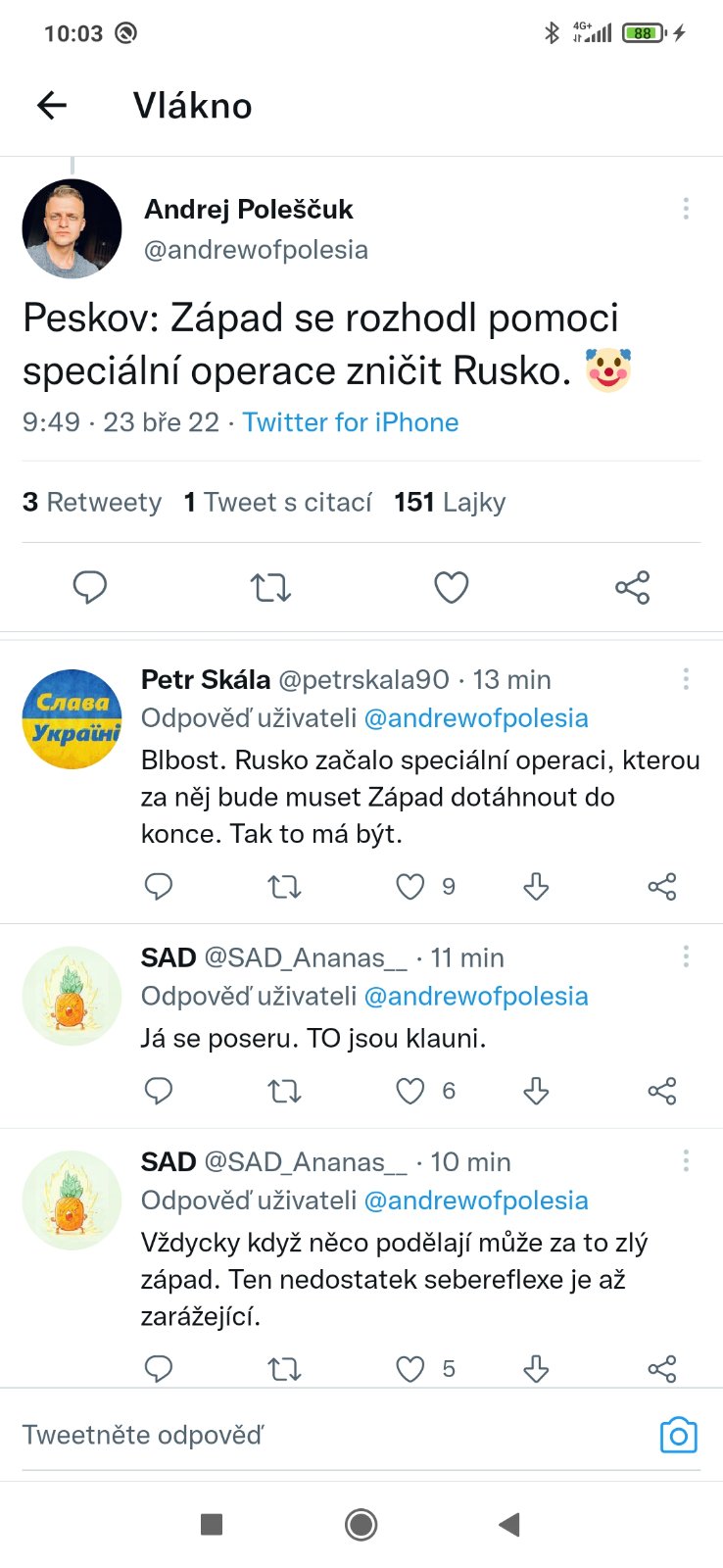Viewport: 723px width, 1568px height.
Task: Downvote Petr Skála's reply
Action: click(536, 887)
